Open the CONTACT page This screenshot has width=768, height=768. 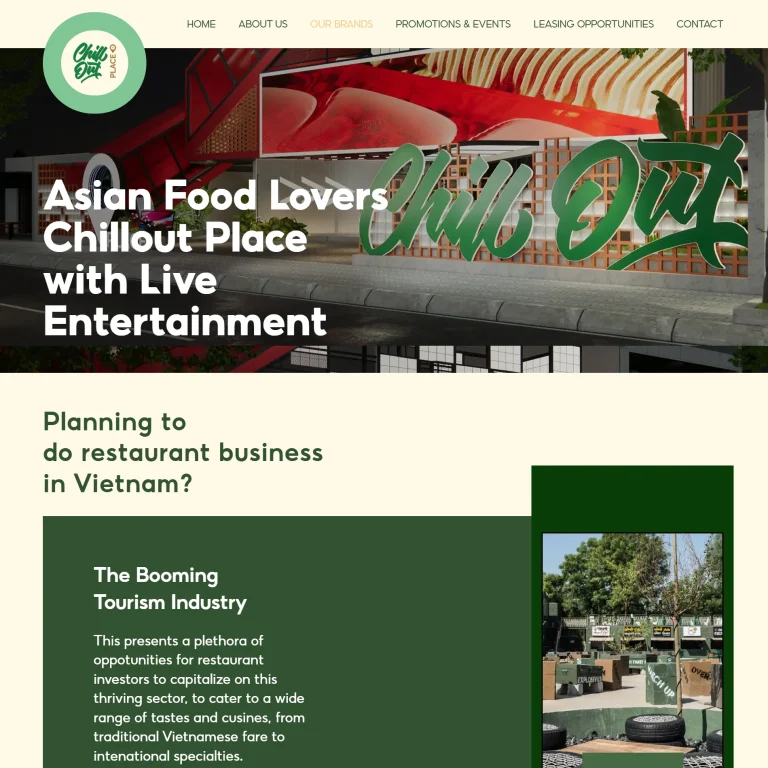[699, 24]
